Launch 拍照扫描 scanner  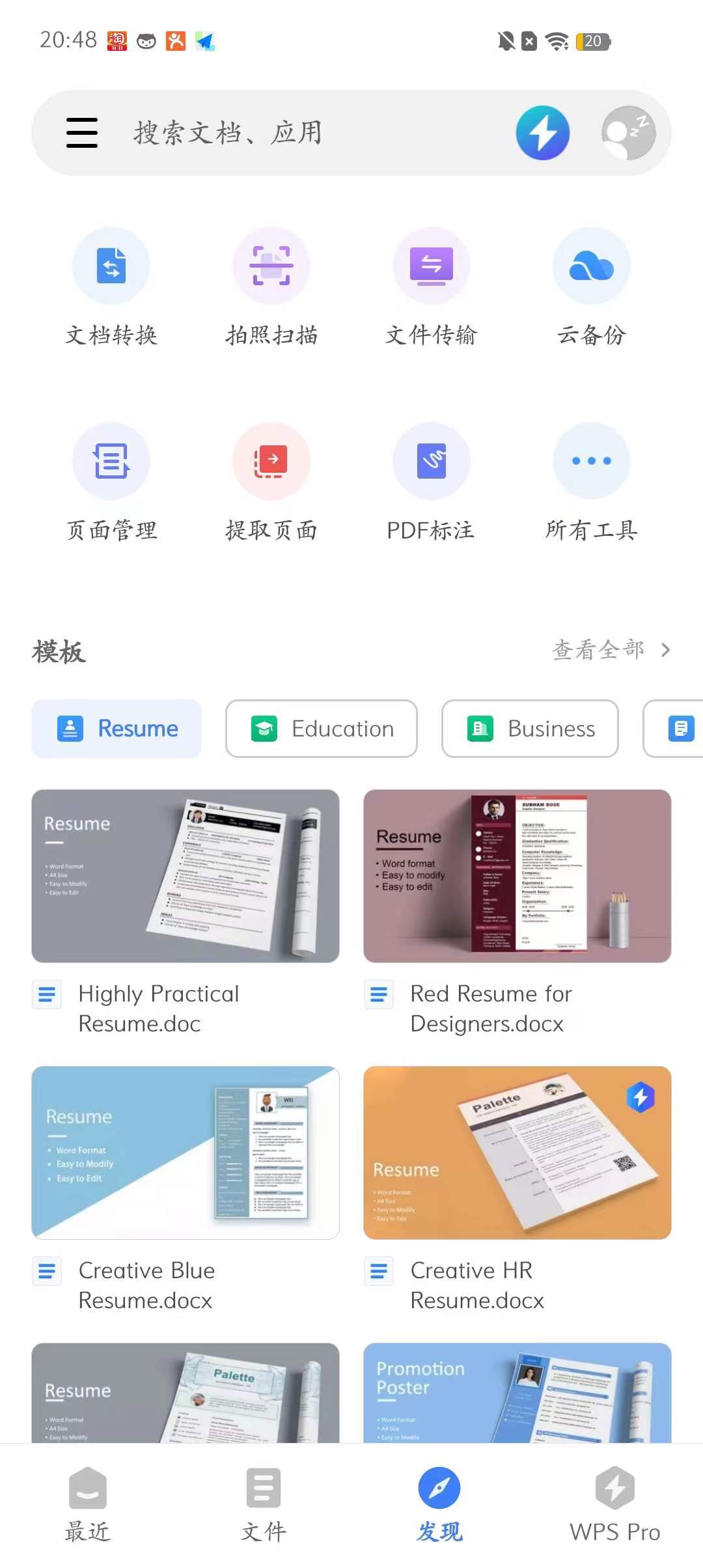coord(271,287)
